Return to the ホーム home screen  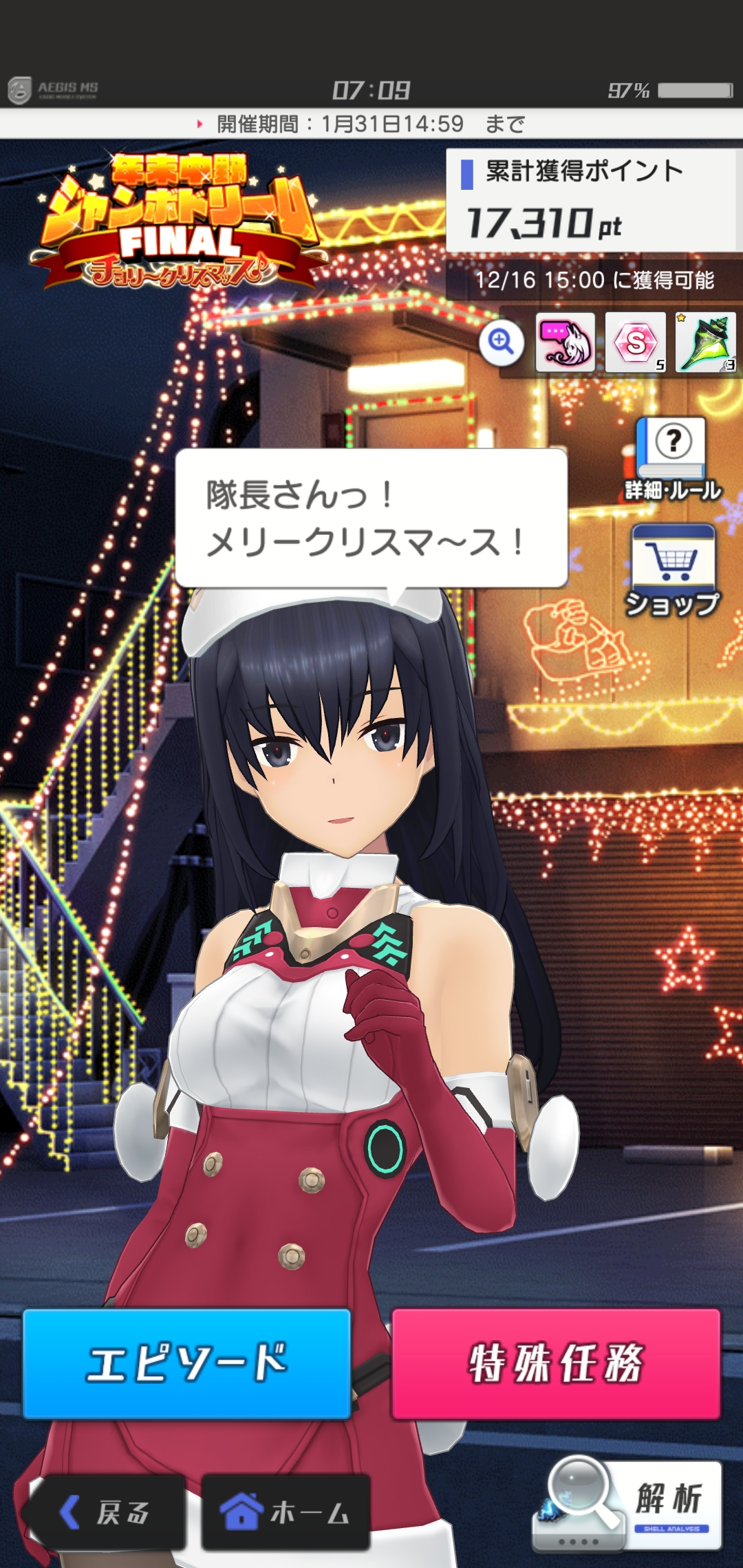tap(286, 1512)
